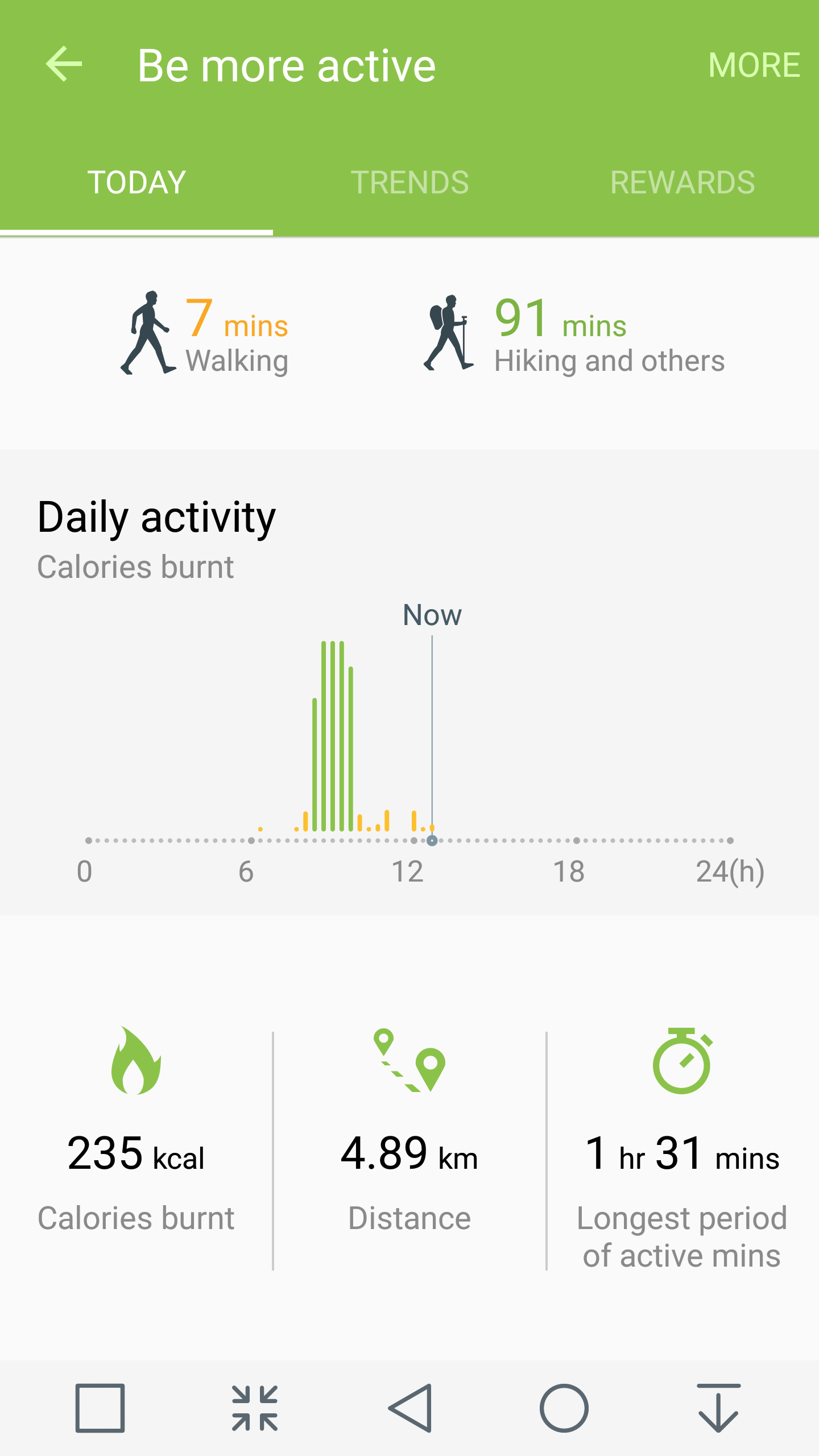
Task: Open the MORE options menu
Action: [x=754, y=65]
